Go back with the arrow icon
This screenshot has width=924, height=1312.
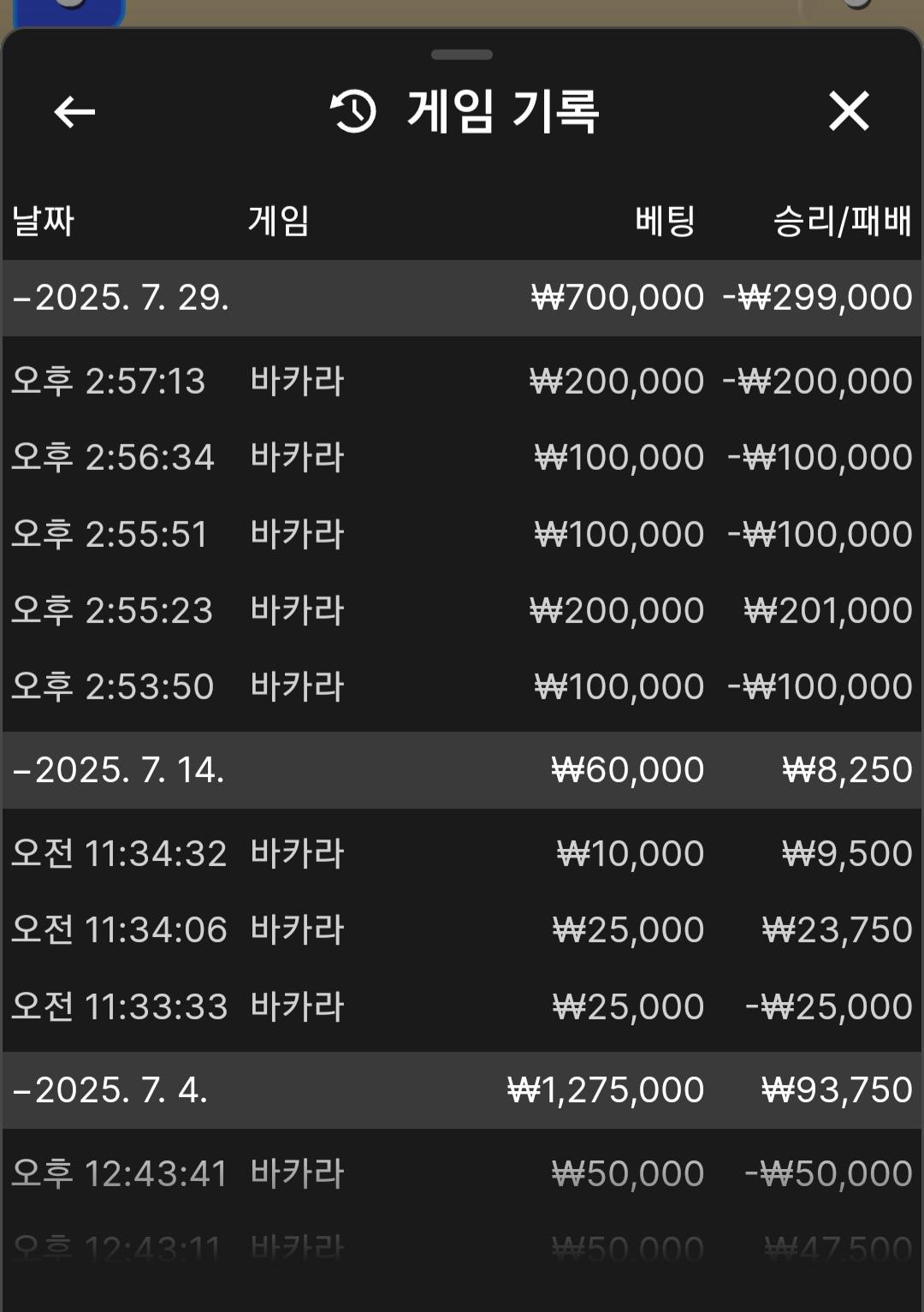click(x=74, y=111)
